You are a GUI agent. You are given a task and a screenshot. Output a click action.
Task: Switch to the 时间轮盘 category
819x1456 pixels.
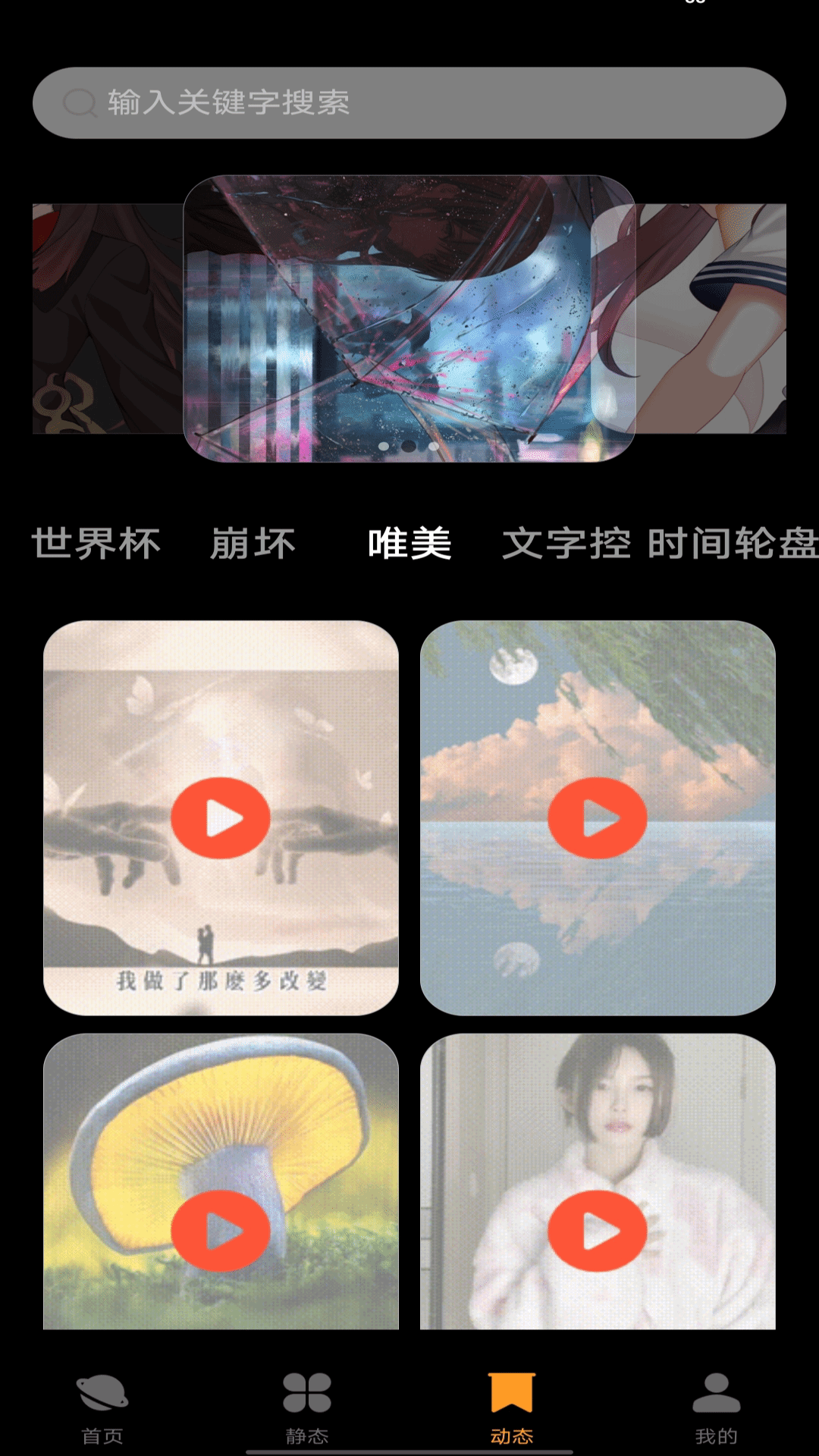click(x=732, y=544)
